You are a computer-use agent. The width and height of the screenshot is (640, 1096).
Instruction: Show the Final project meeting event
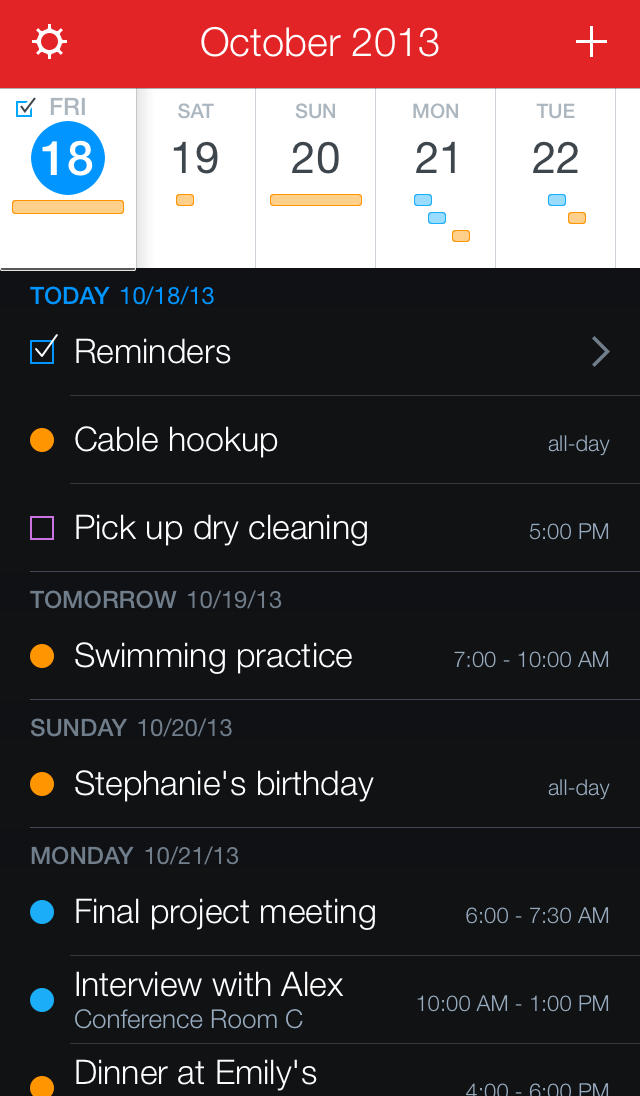[320, 912]
